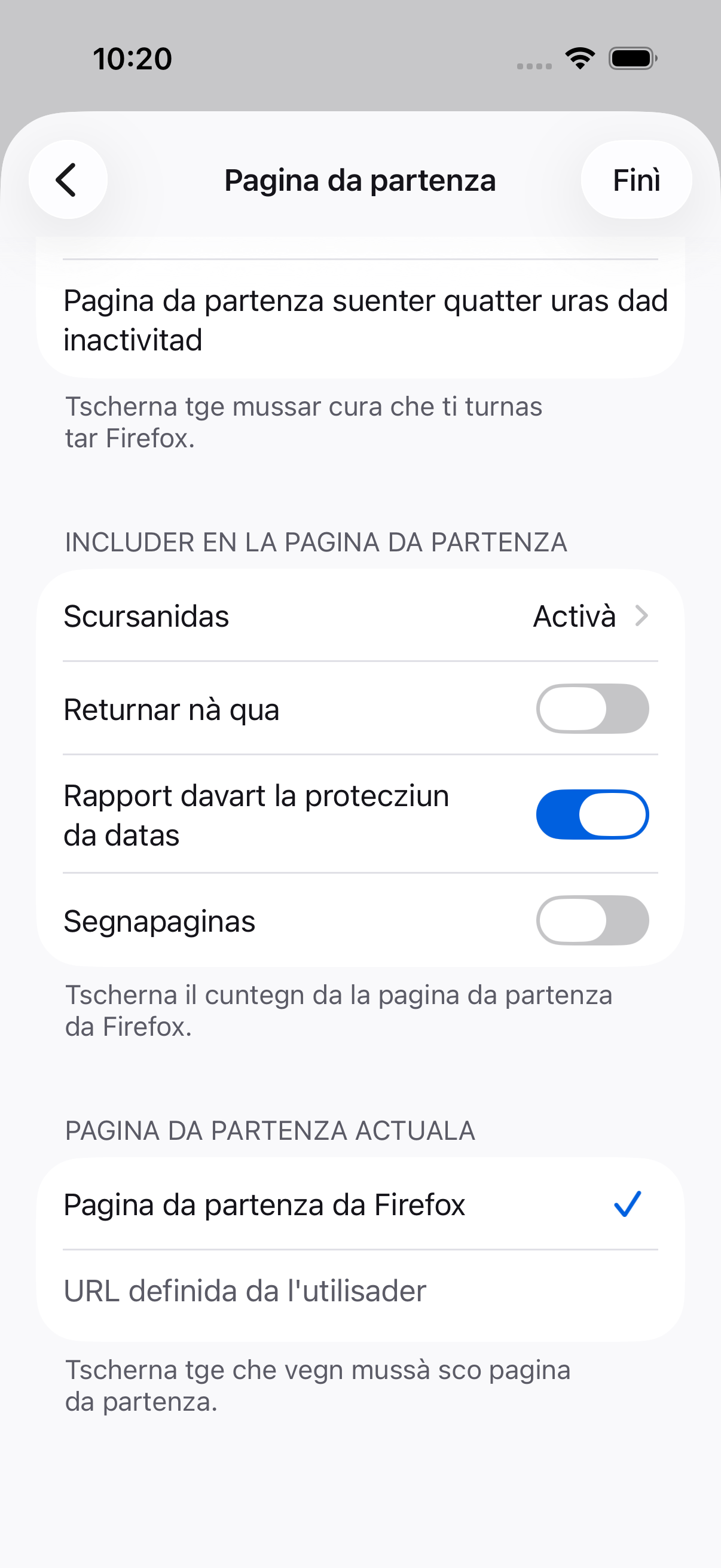Go back using the back arrow
Image resolution: width=721 pixels, height=1568 pixels.
point(68,179)
